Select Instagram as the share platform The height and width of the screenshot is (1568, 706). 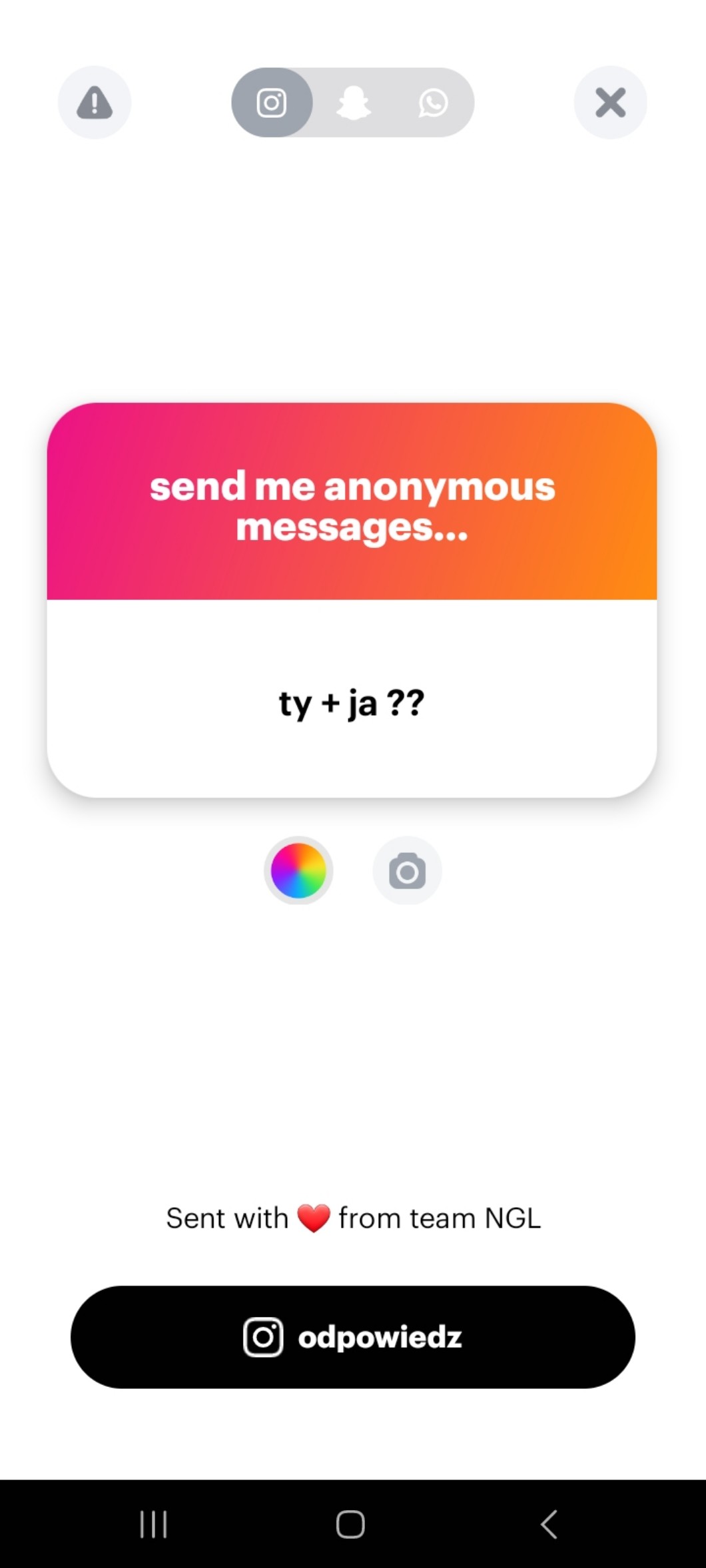[272, 103]
